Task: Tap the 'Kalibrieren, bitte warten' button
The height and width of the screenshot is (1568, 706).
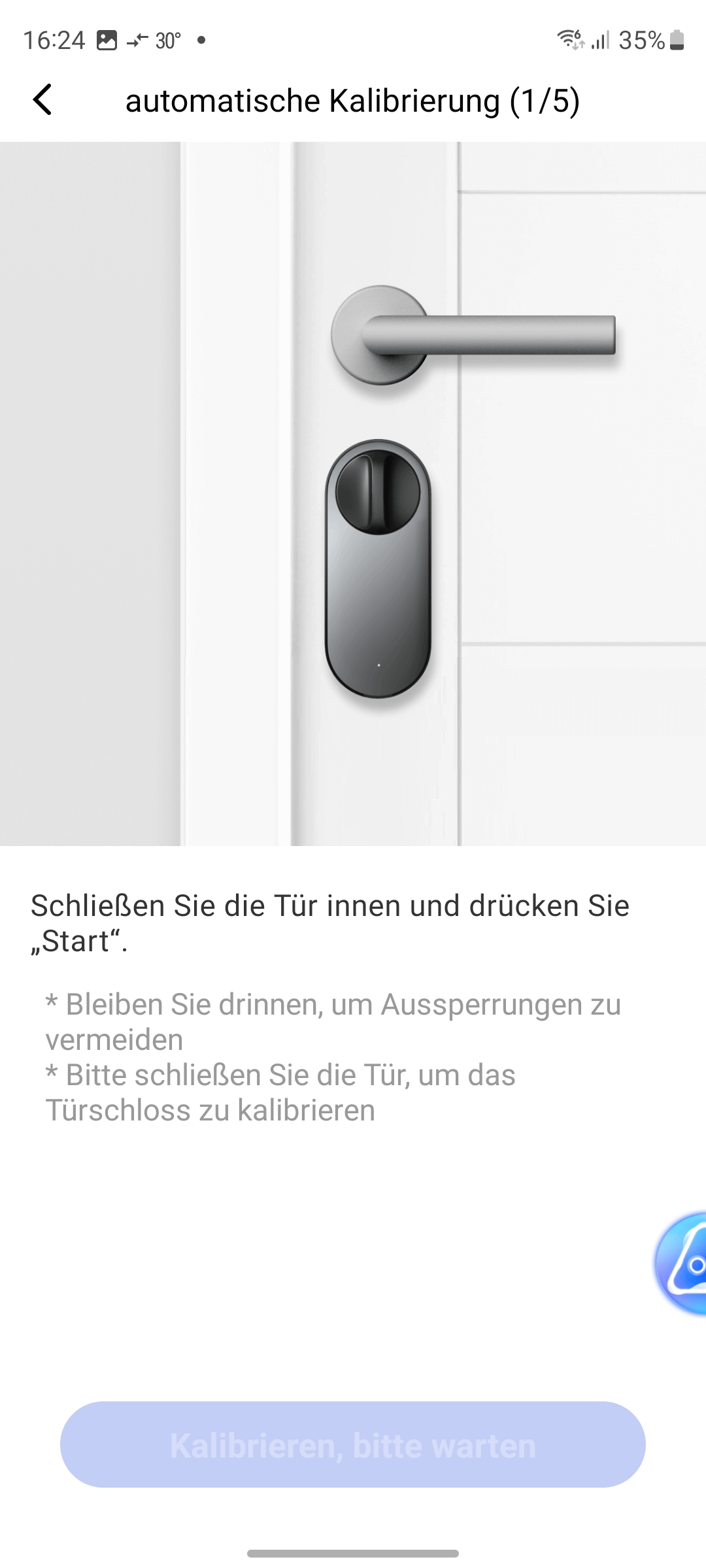Action: point(353,1445)
